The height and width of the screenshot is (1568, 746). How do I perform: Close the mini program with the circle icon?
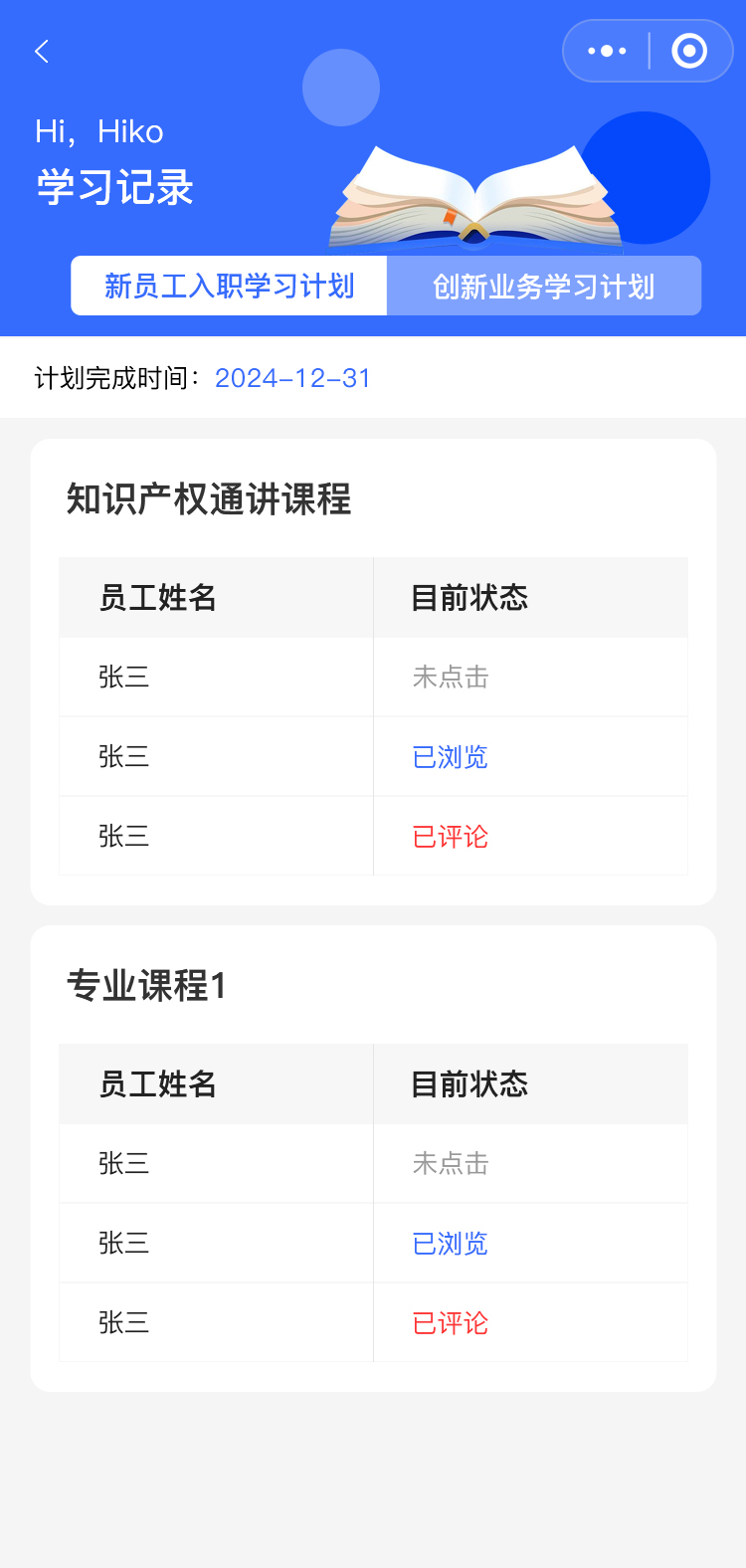[x=689, y=51]
